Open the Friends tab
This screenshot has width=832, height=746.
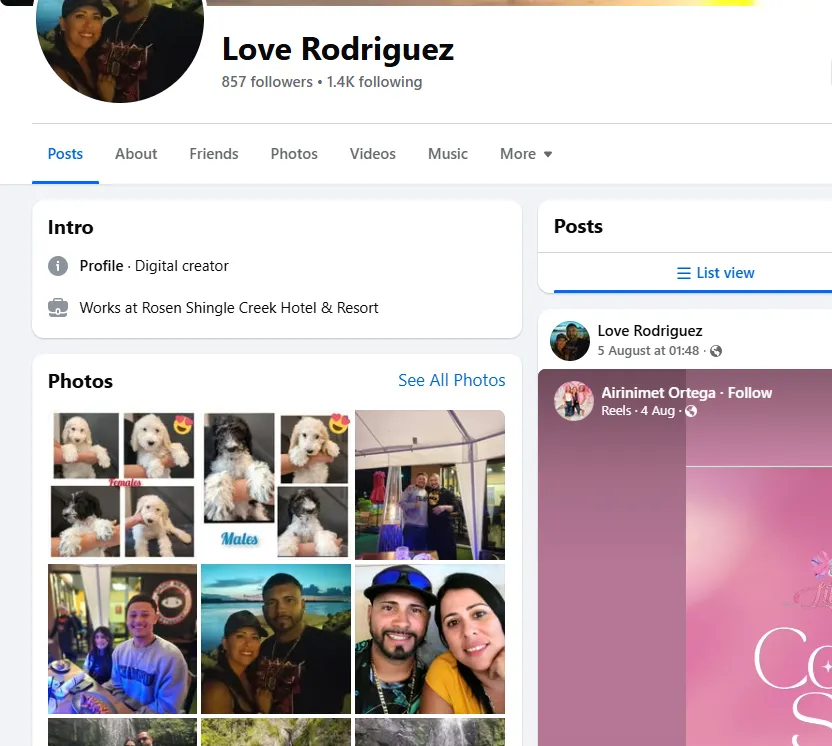point(214,154)
